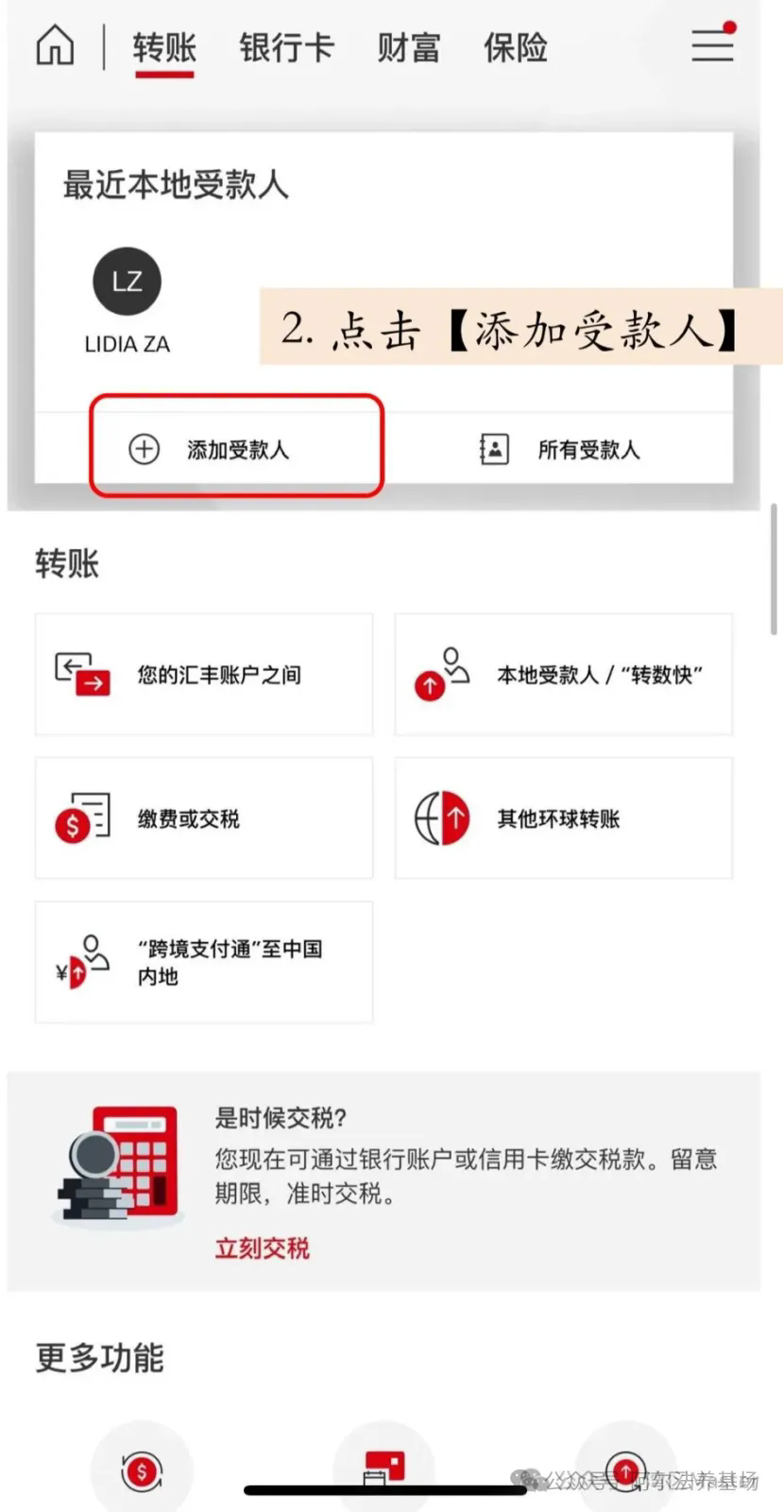Switch to the 财富 tab
The image size is (784, 1512).
(x=408, y=47)
